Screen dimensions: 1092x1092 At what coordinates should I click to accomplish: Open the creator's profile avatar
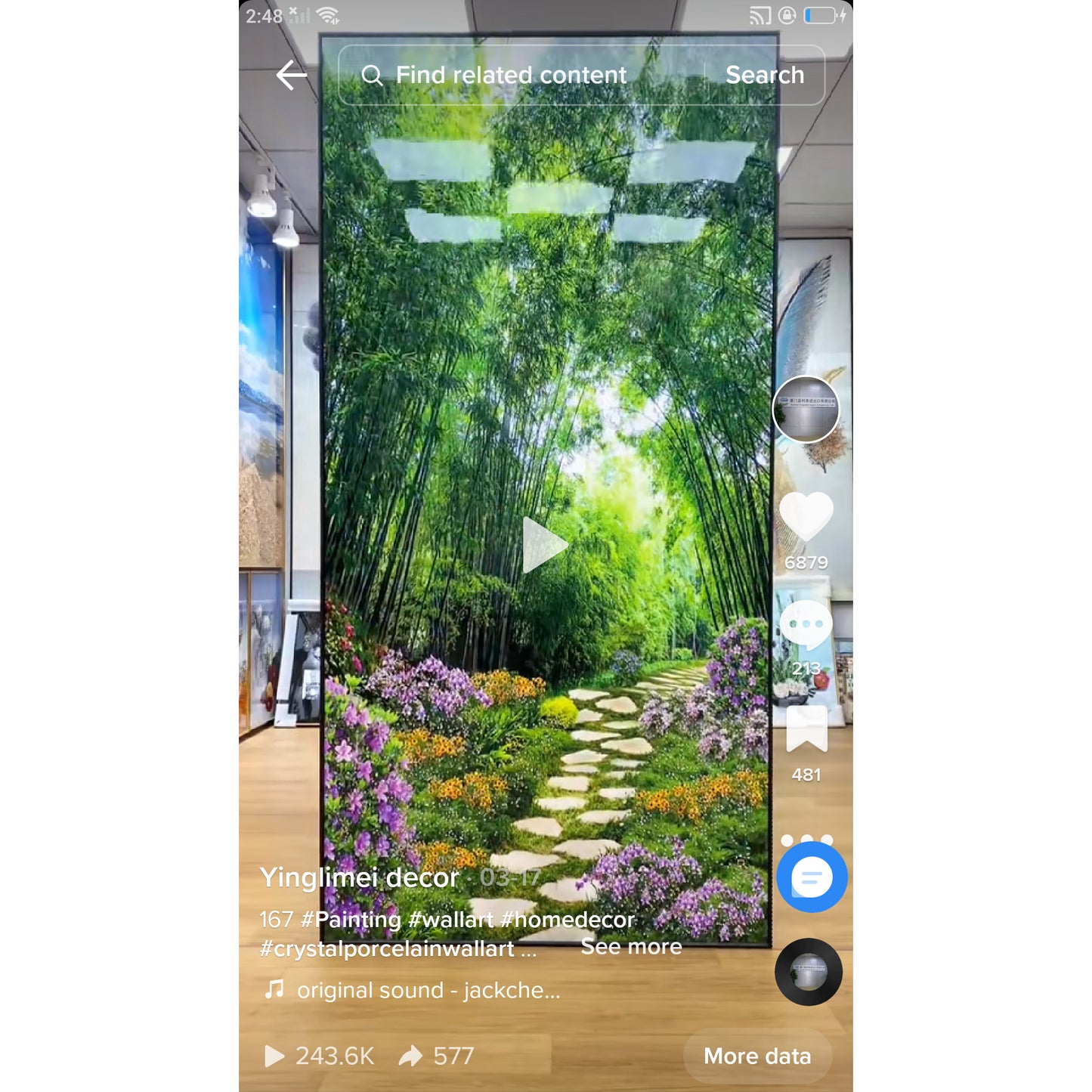[806, 410]
